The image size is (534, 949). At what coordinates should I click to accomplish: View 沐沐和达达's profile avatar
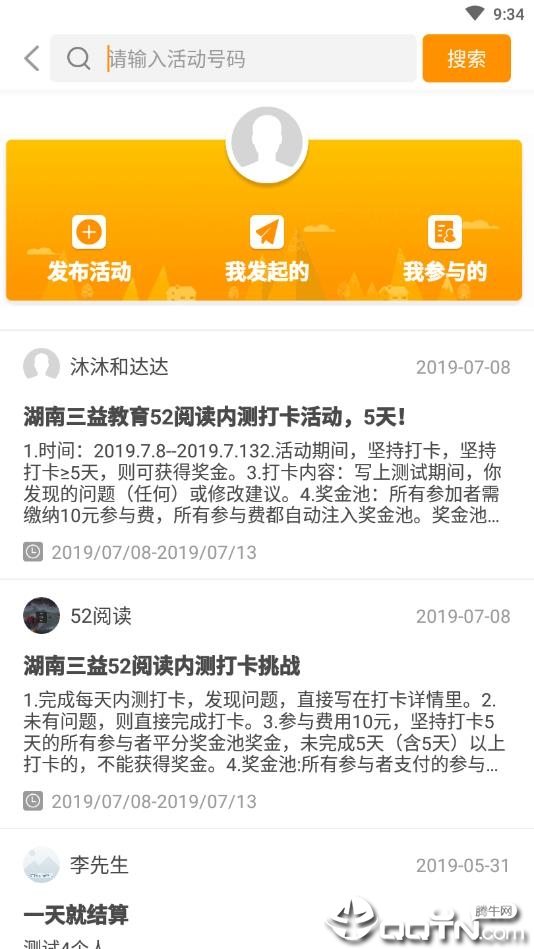41,366
